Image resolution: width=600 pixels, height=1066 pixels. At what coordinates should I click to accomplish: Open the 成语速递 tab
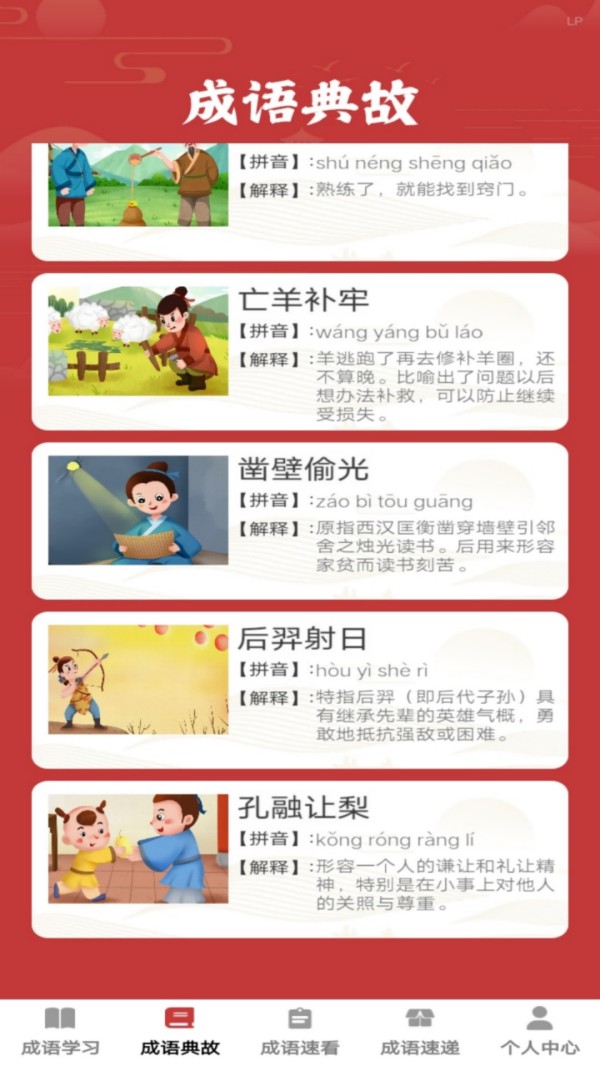tap(420, 1032)
